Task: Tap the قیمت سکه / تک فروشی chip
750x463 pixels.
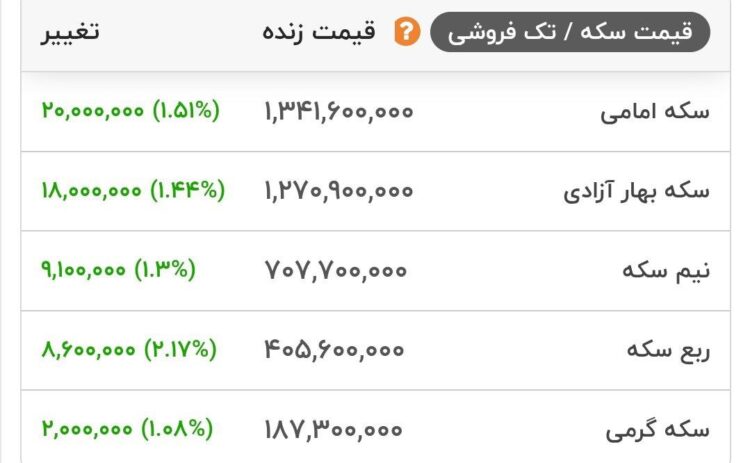Action: click(570, 32)
